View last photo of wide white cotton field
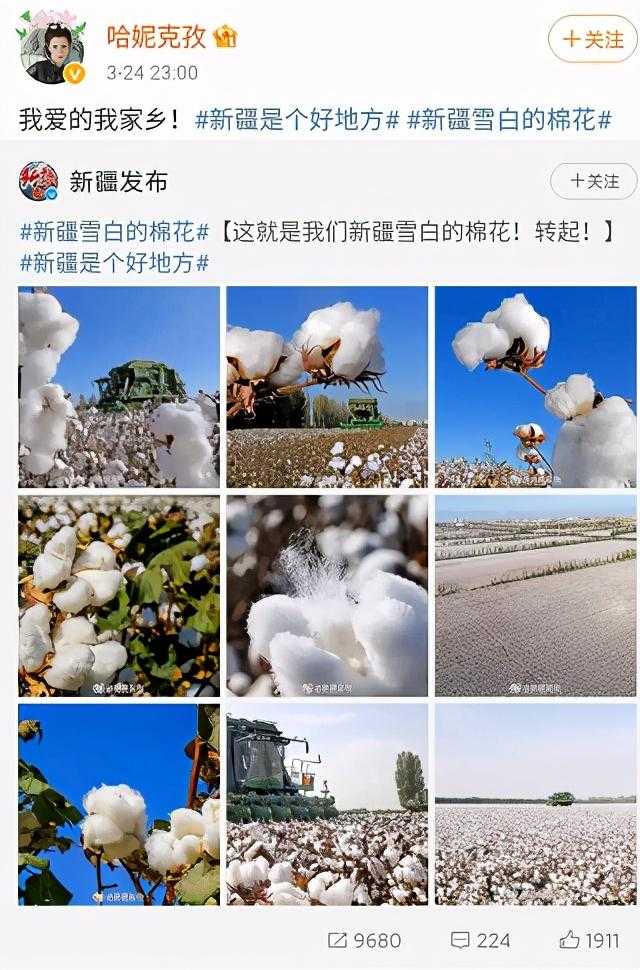640x970 pixels. pyautogui.click(x=535, y=804)
